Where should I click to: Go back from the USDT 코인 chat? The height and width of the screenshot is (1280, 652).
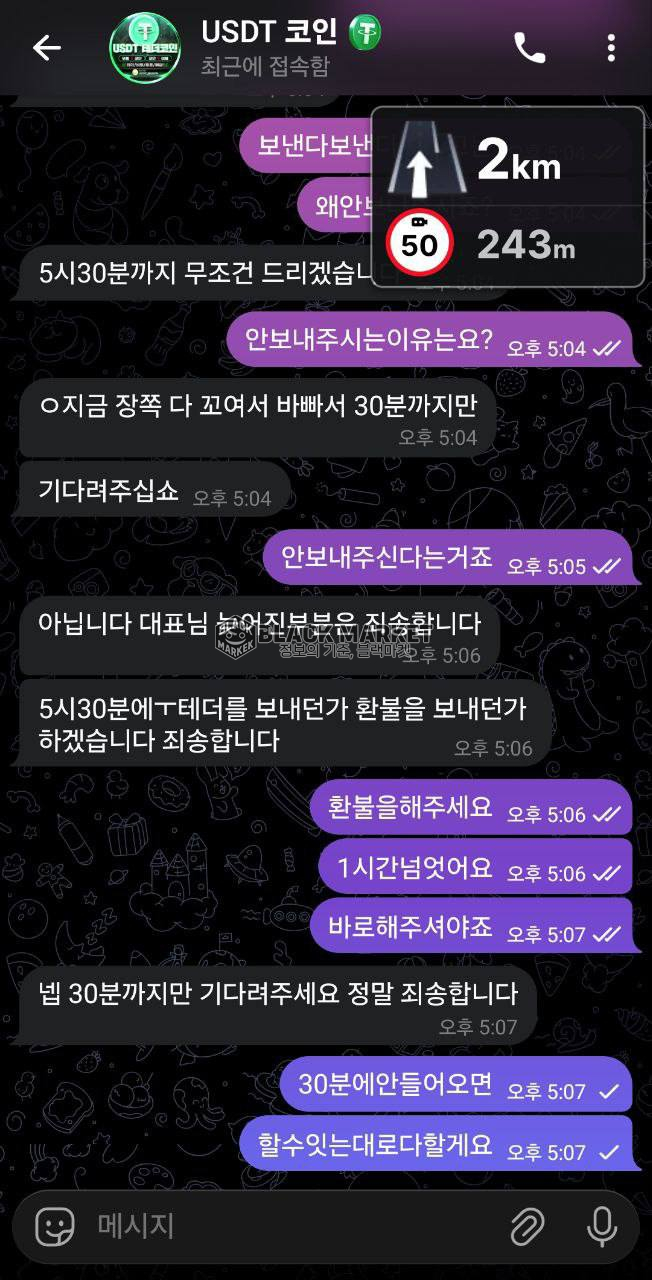(47, 47)
